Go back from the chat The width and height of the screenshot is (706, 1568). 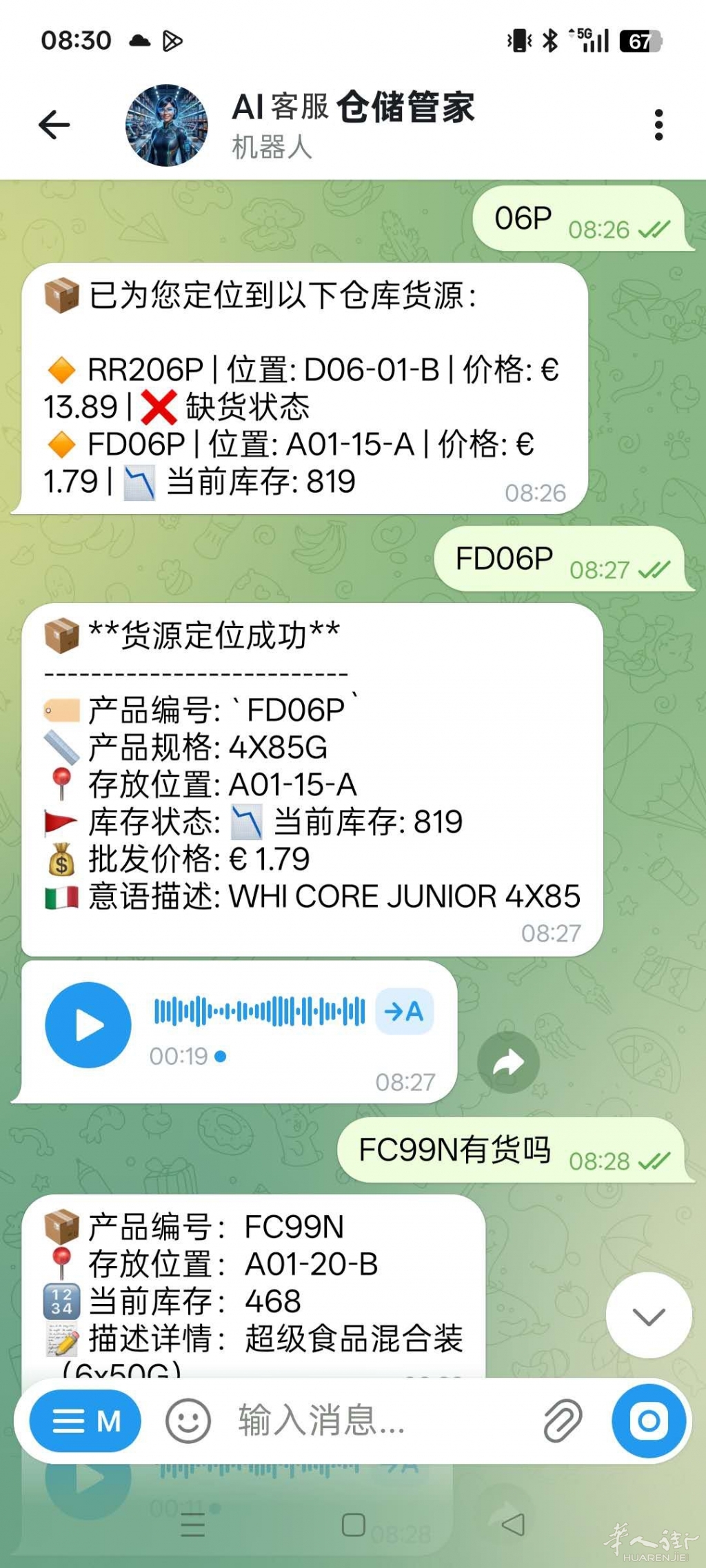[x=54, y=125]
